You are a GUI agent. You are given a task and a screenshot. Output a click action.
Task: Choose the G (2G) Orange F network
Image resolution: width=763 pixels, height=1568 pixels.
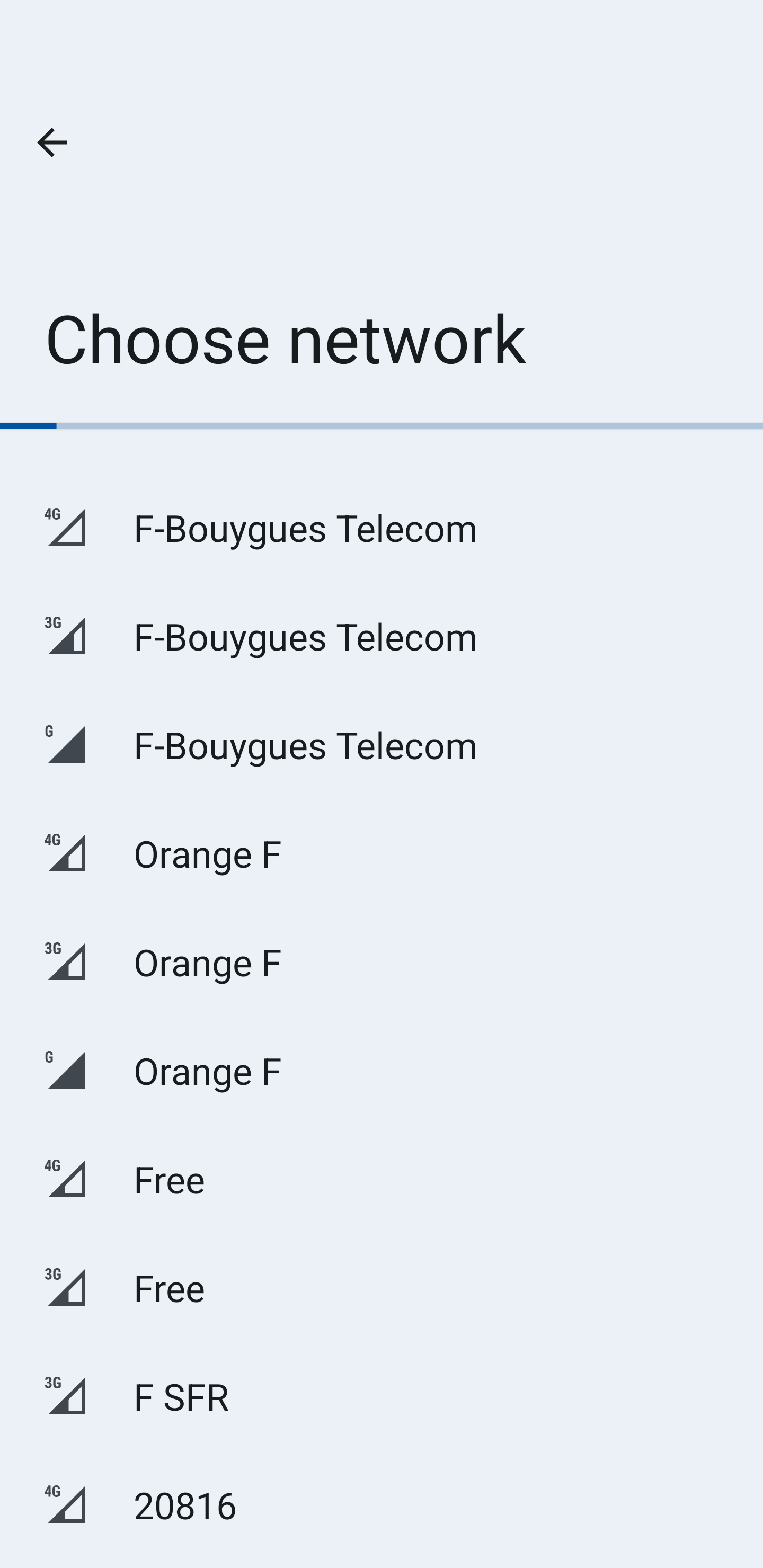click(381, 1071)
